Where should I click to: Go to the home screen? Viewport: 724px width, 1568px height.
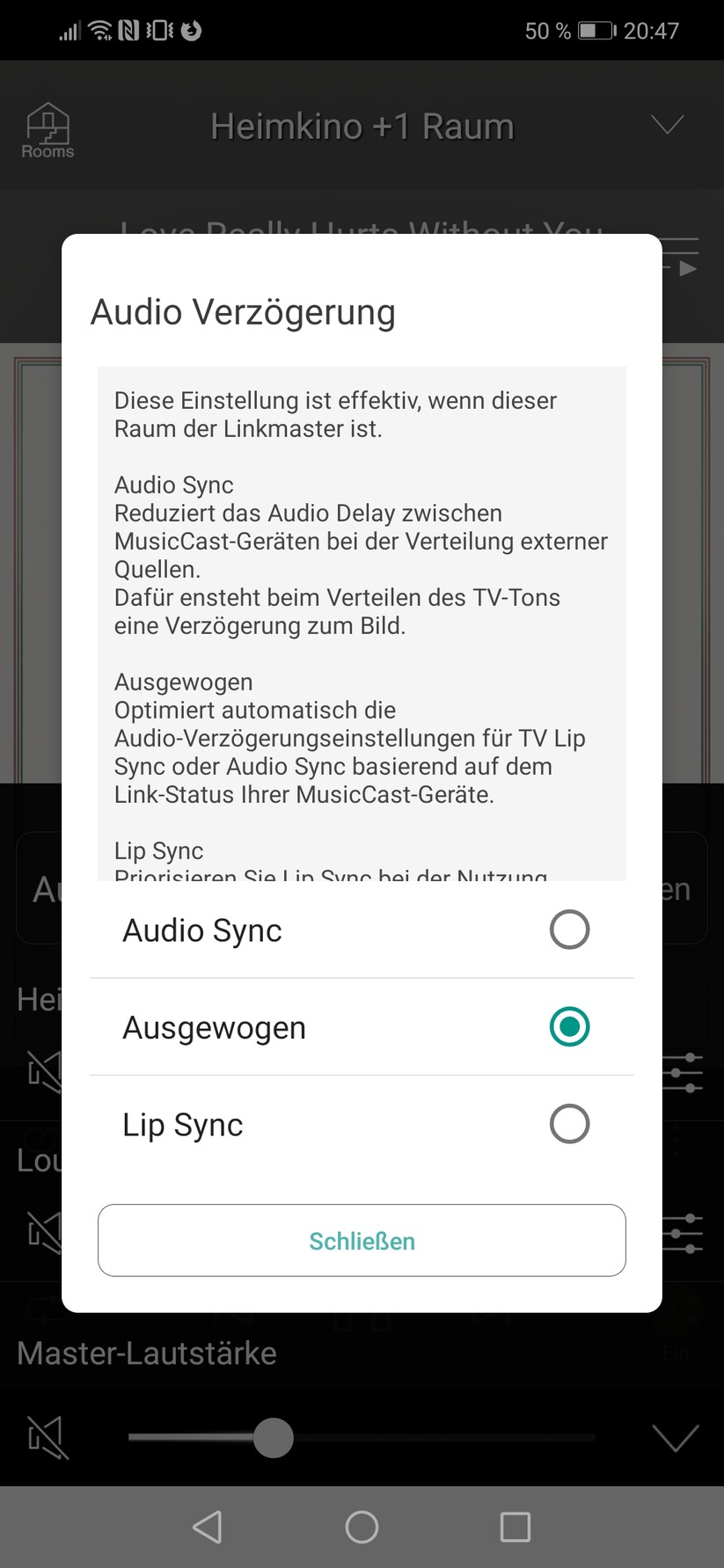(x=362, y=1527)
